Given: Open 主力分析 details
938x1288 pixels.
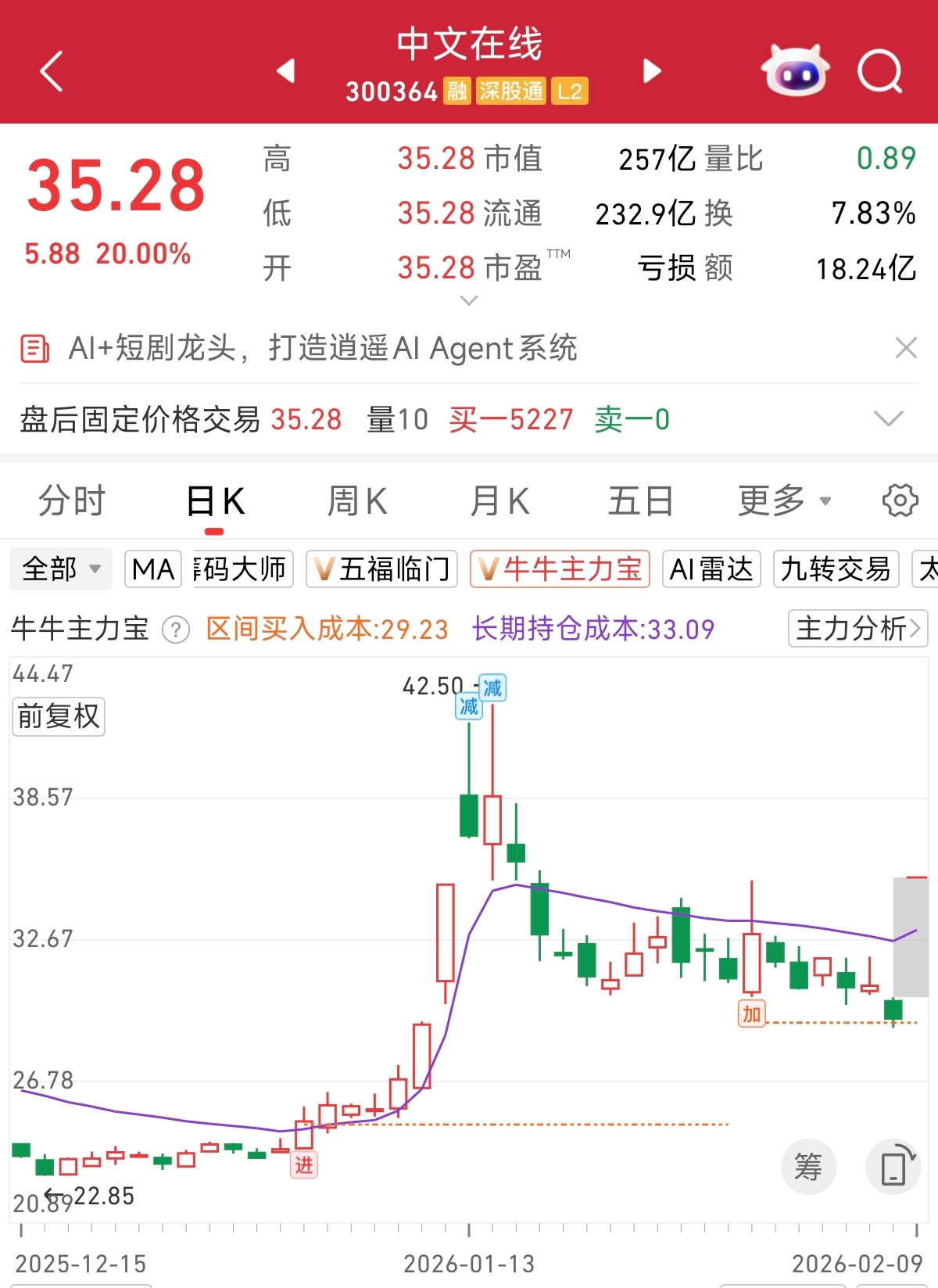Looking at the screenshot, I should (857, 628).
